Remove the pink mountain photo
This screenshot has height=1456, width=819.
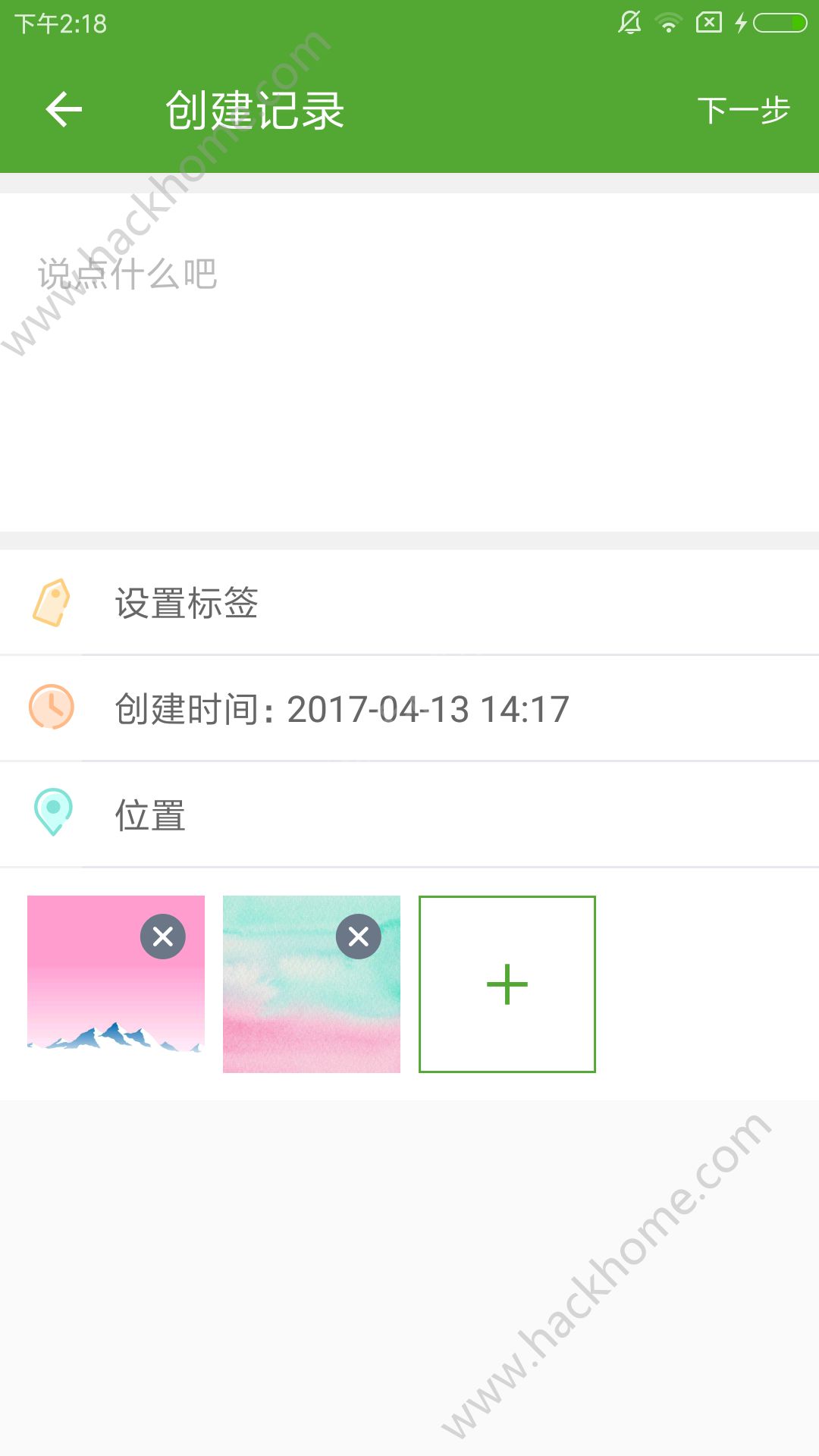coord(163,937)
